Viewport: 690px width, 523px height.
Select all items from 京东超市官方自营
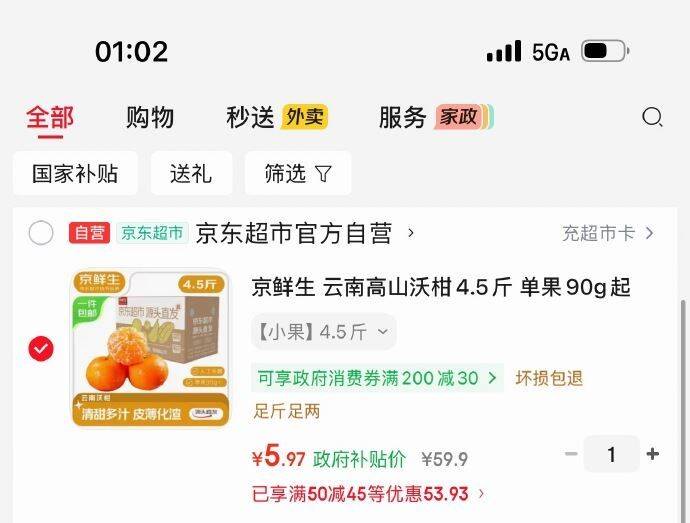[41, 233]
